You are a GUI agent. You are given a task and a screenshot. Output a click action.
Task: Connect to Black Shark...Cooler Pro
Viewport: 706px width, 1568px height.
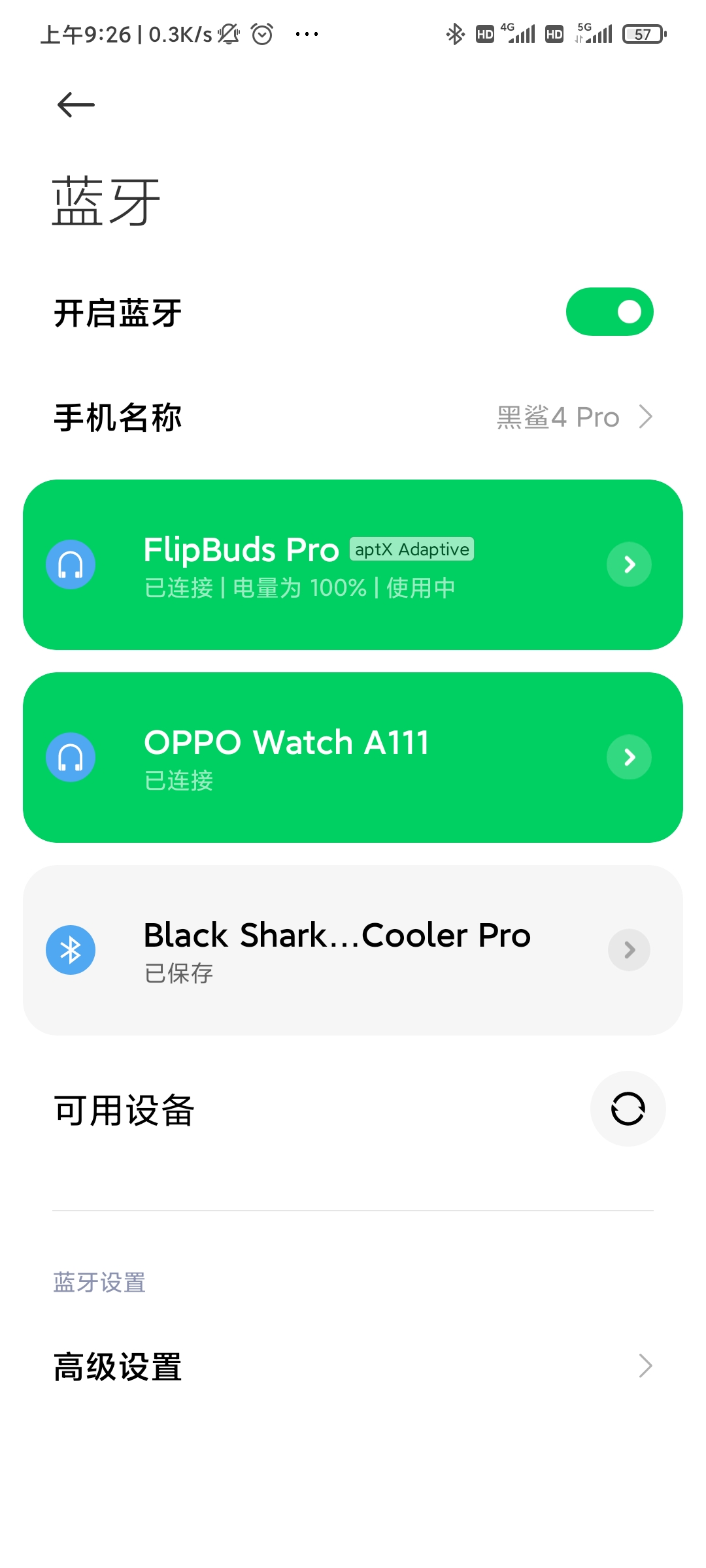pos(353,950)
